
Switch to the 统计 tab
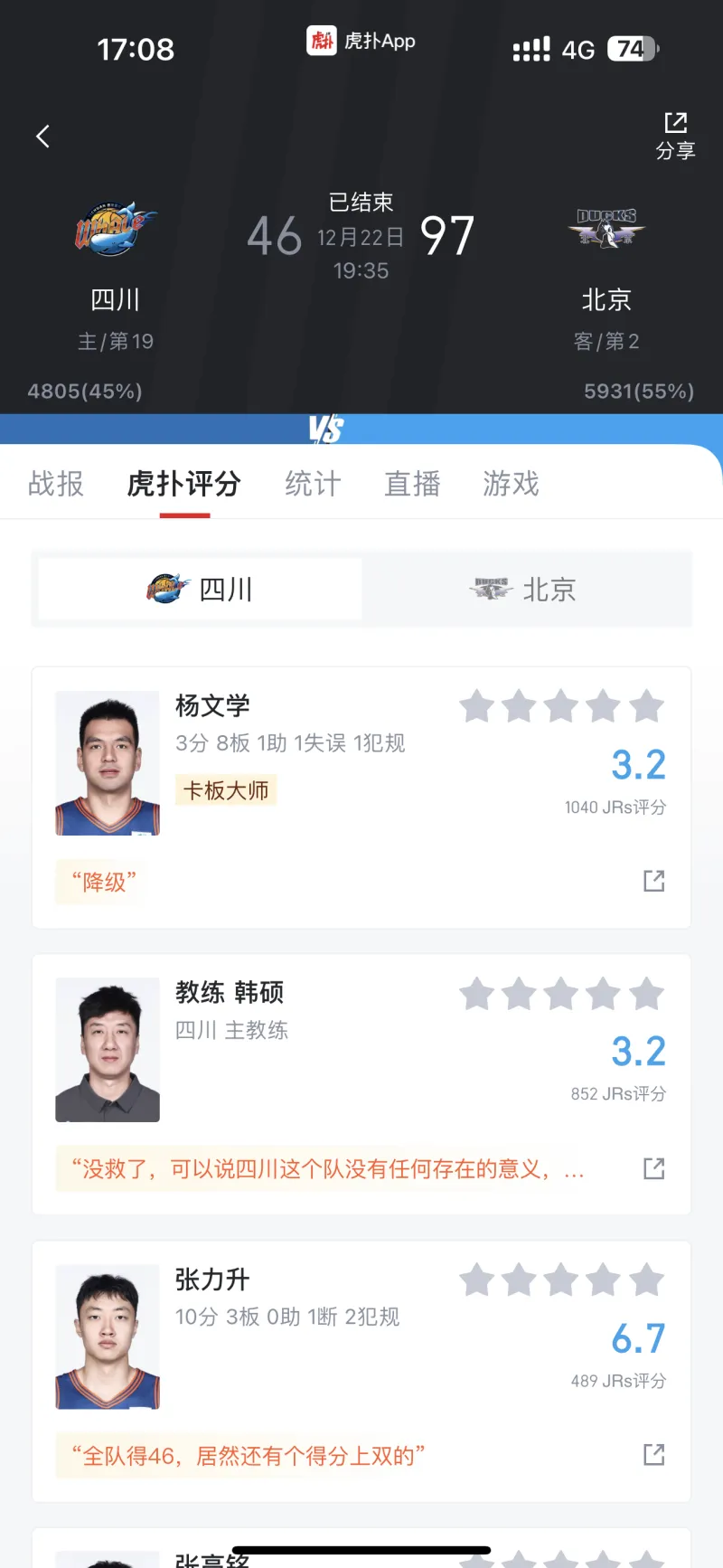(313, 485)
